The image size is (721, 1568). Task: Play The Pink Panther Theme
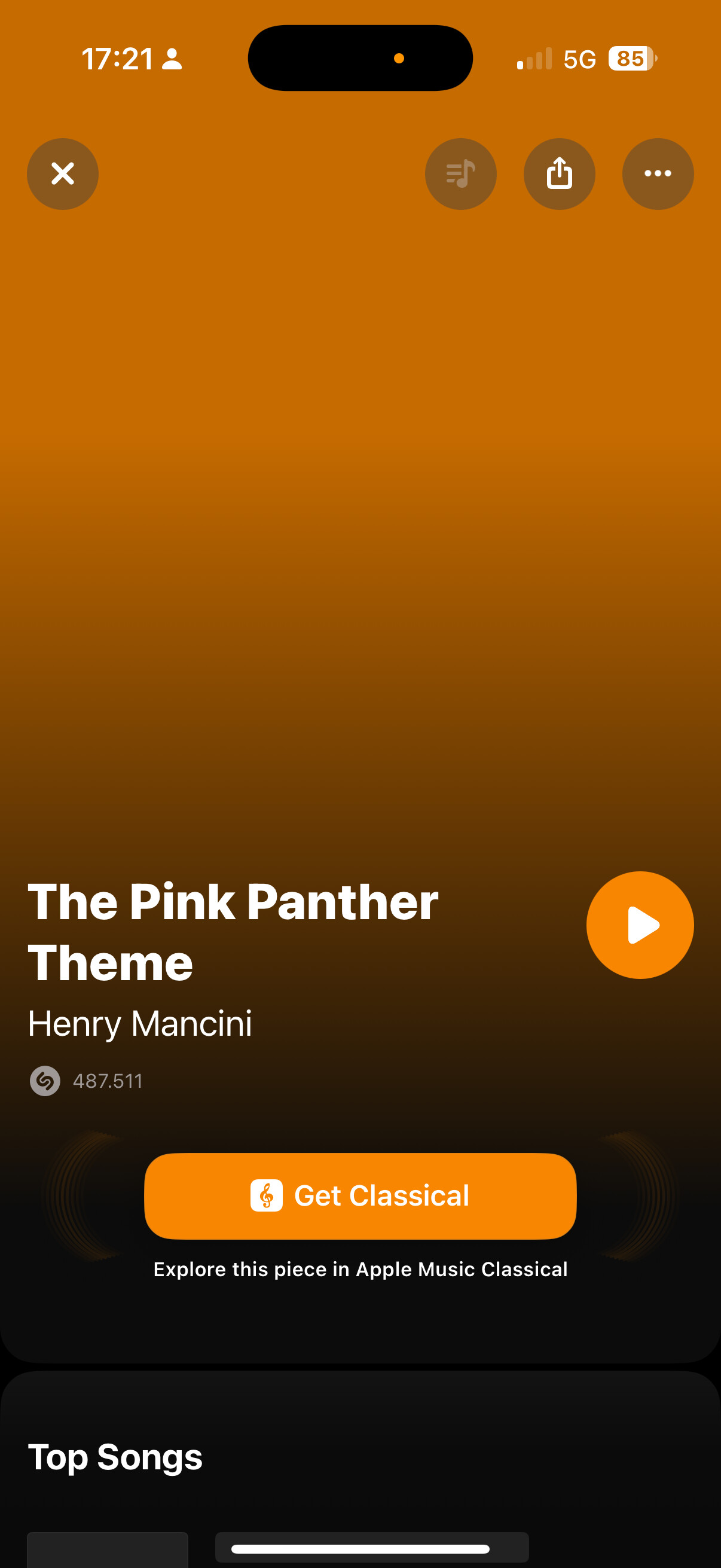tap(640, 925)
